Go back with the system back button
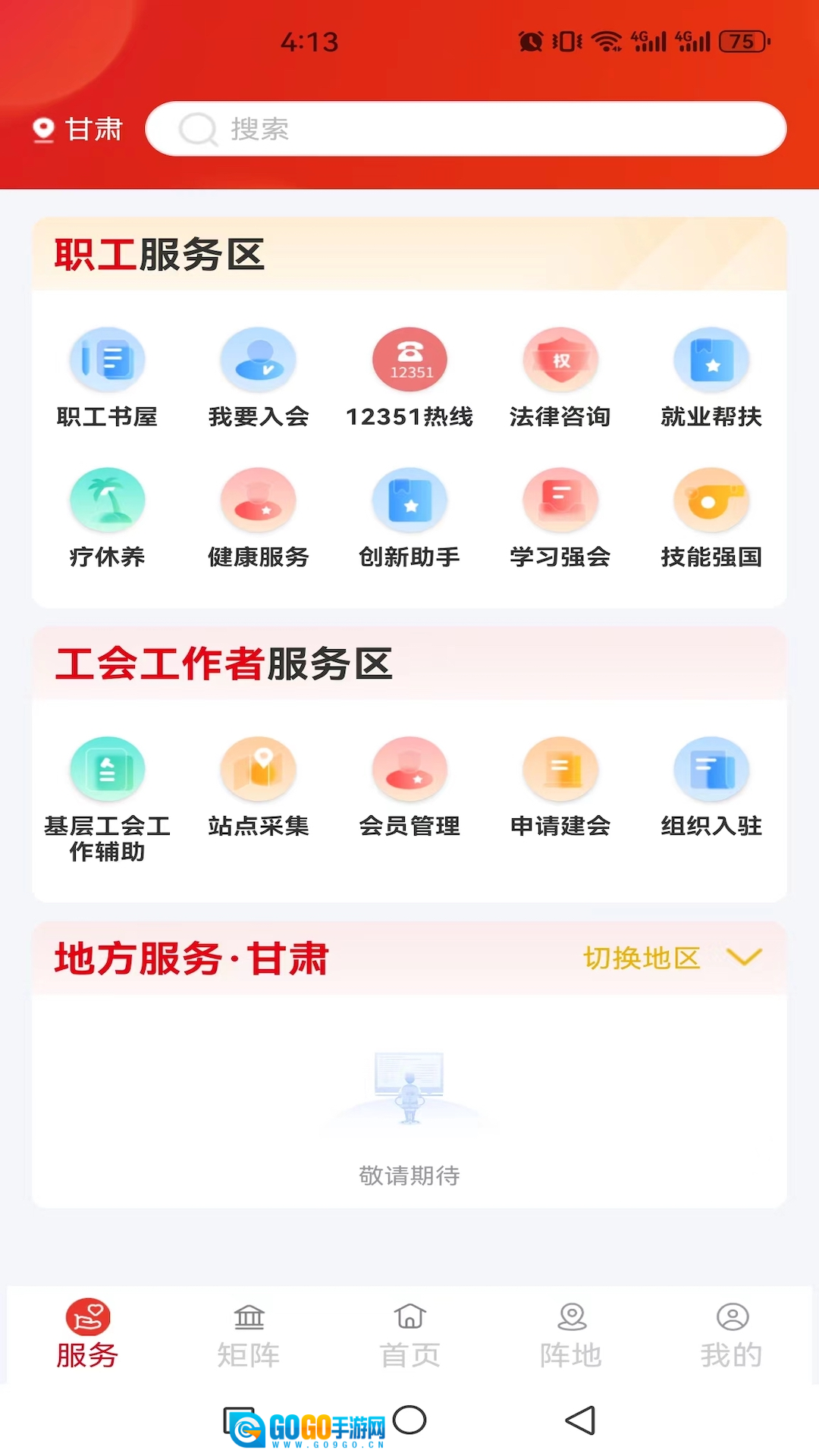This screenshot has width=819, height=1456. (x=580, y=1420)
